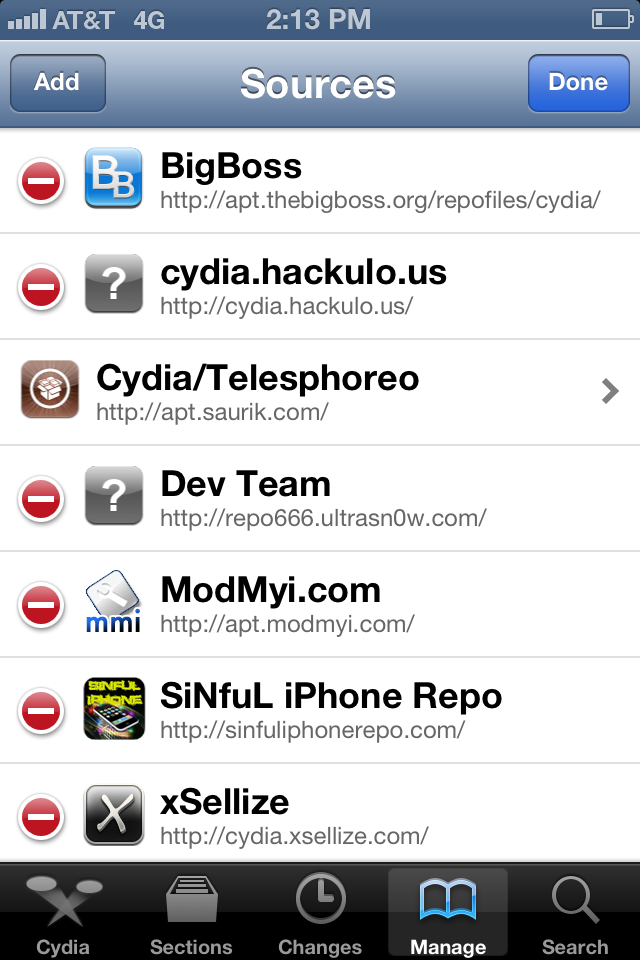Tap the red delete icon beside BigBoss
Image resolution: width=640 pixels, height=960 pixels.
[41, 181]
